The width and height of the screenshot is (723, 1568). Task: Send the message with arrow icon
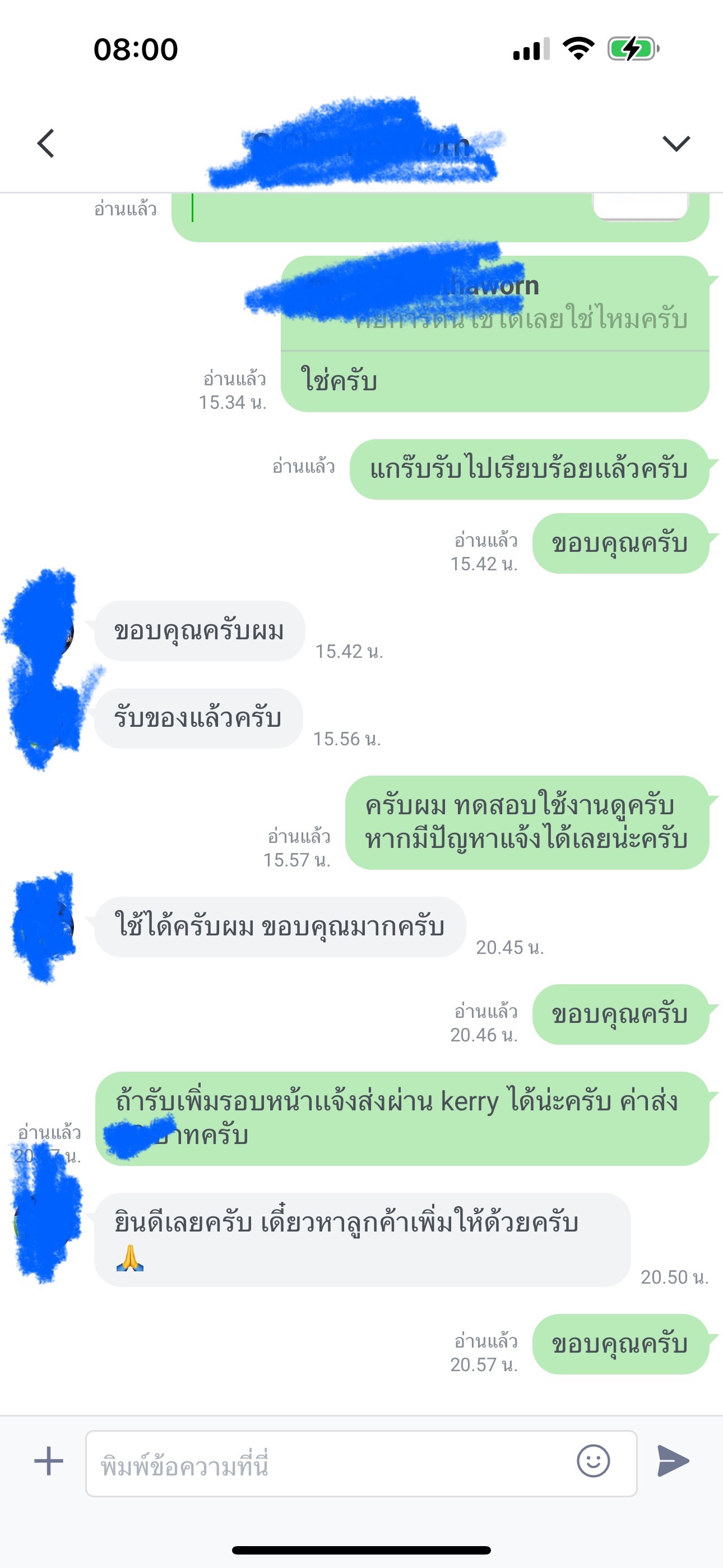click(673, 1461)
